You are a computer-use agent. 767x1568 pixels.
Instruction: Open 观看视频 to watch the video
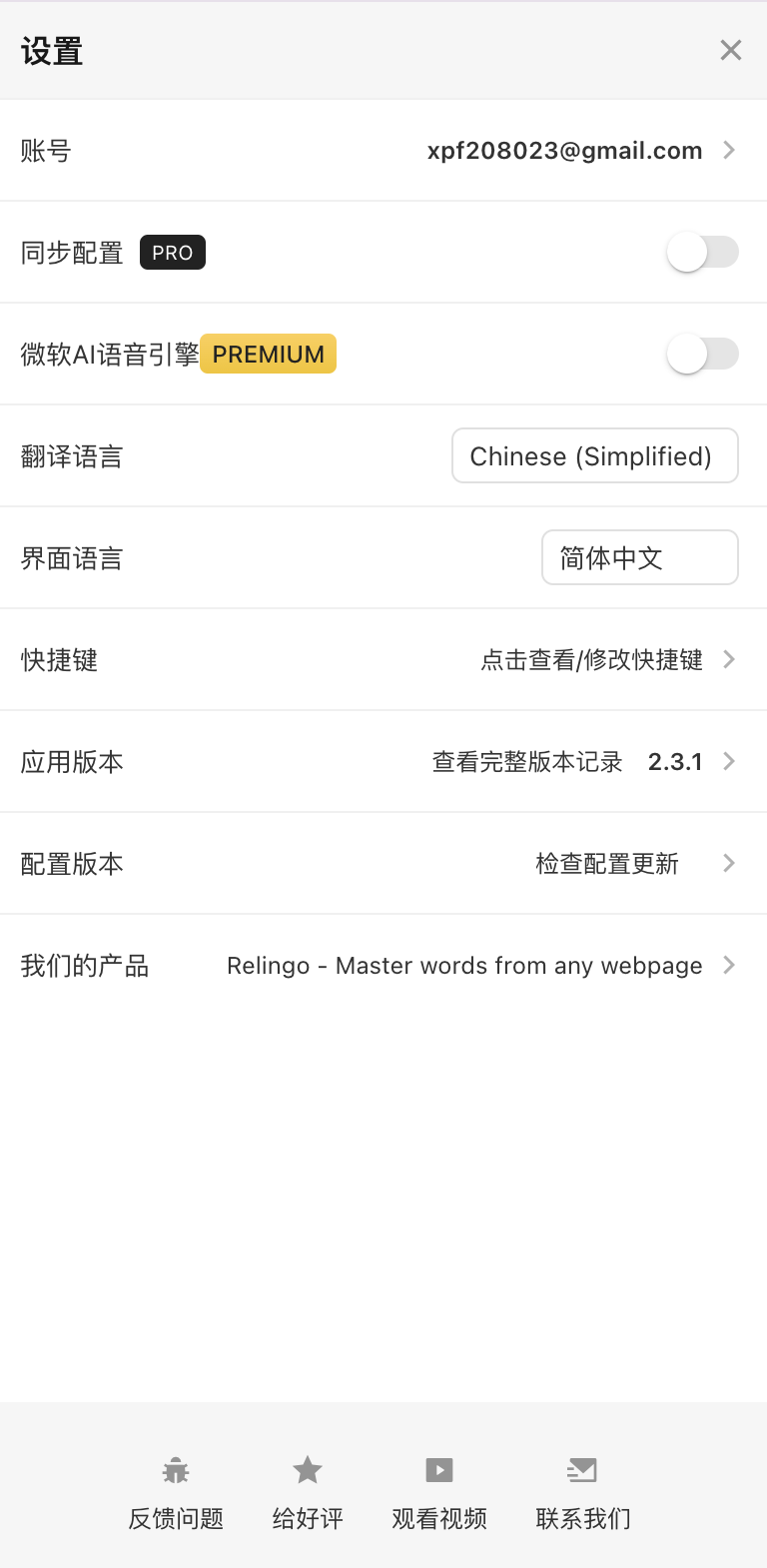[439, 1492]
